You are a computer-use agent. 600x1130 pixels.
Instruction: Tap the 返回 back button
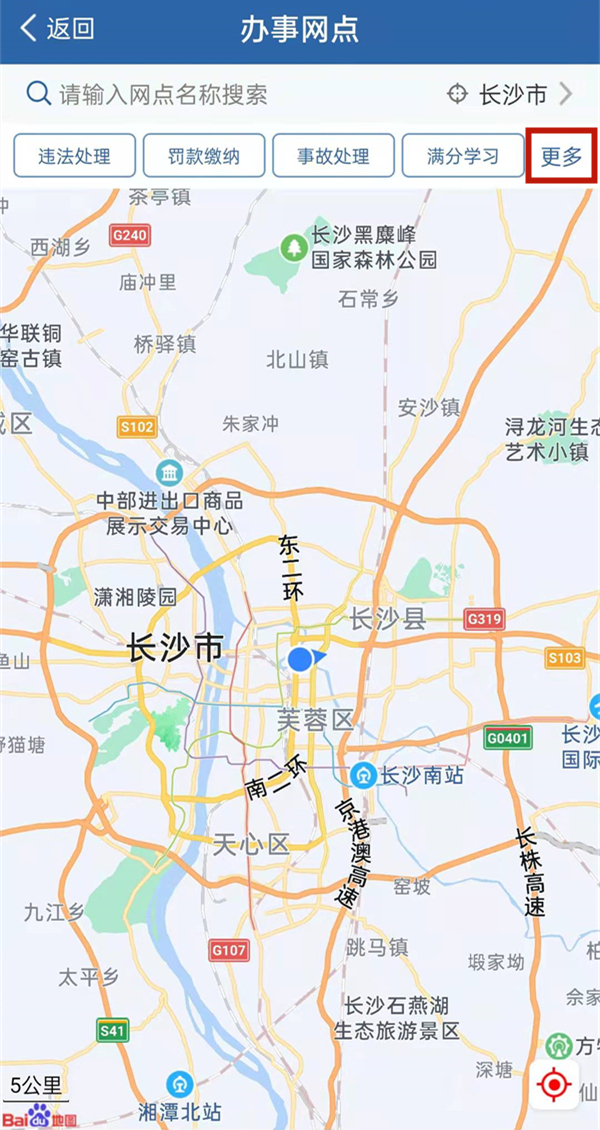[x=57, y=29]
